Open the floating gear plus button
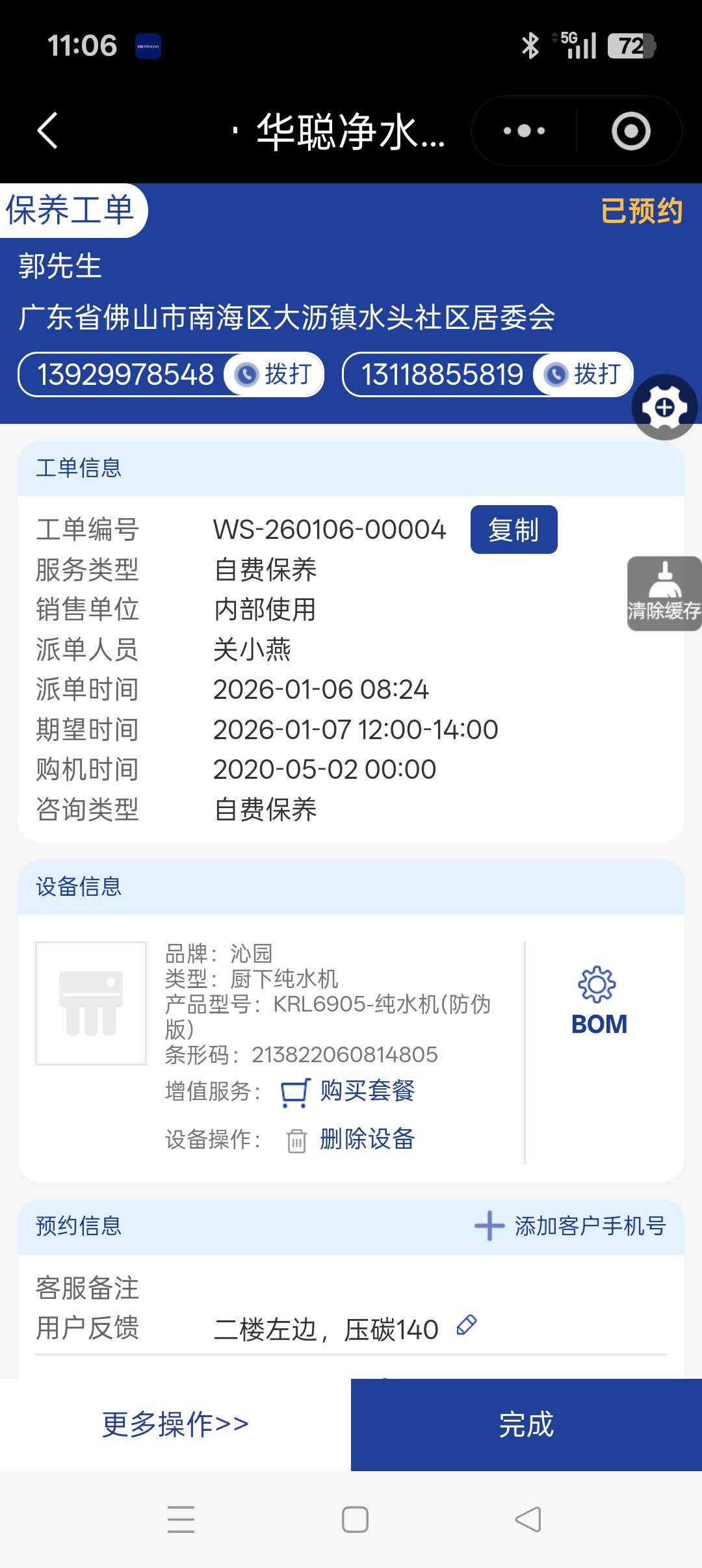Viewport: 702px width, 1568px height. tap(664, 408)
